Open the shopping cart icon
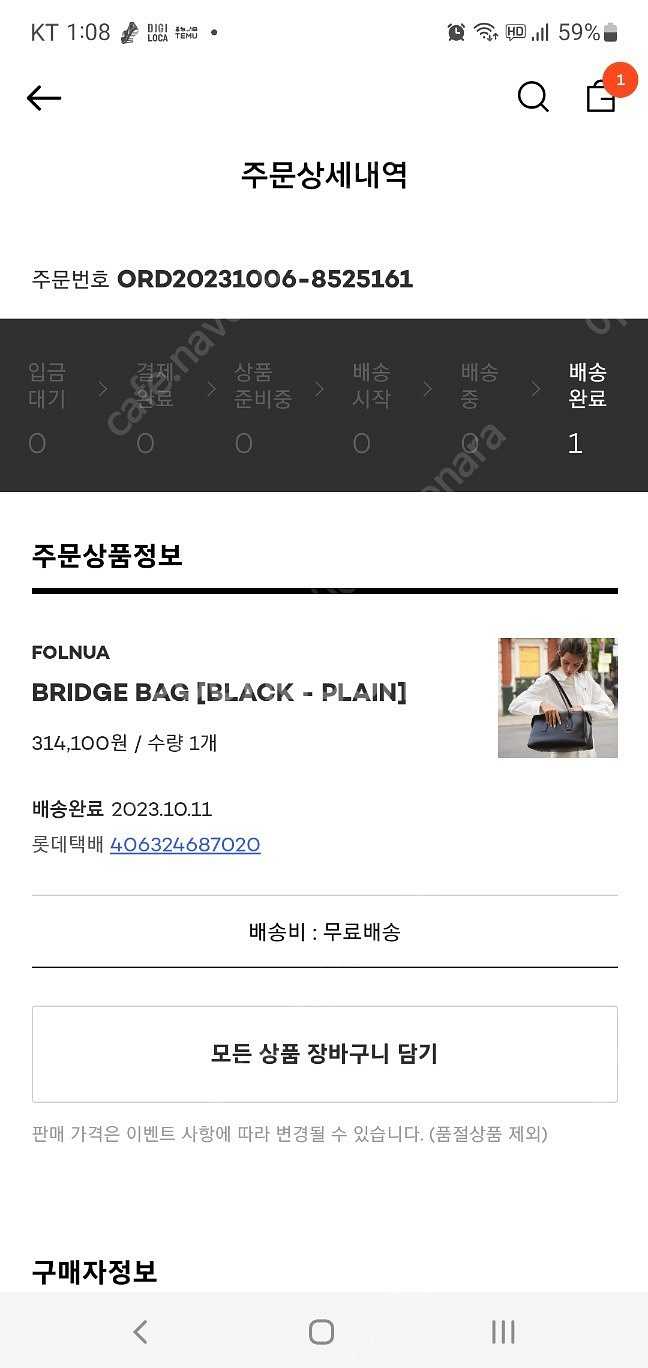648x1368 pixels. pos(601,96)
